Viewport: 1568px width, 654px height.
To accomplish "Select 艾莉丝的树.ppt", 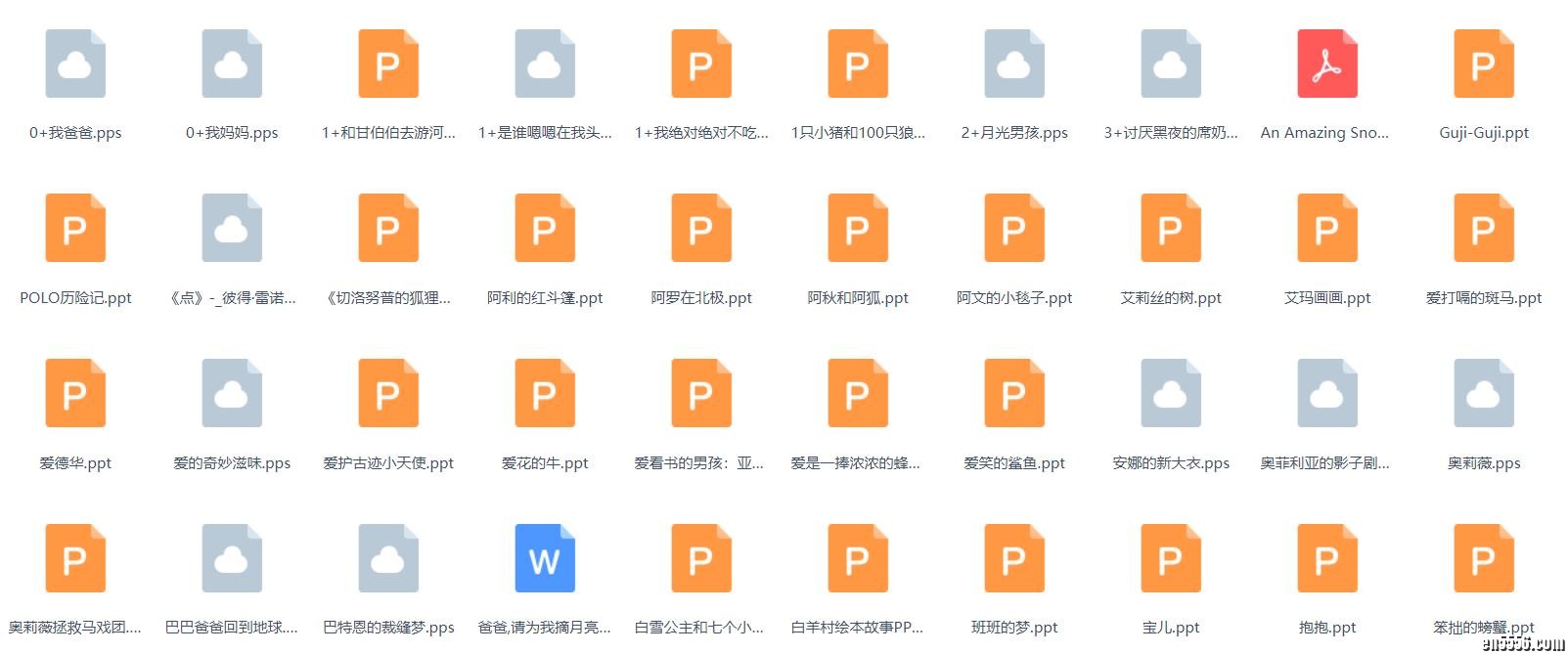I will click(1171, 229).
